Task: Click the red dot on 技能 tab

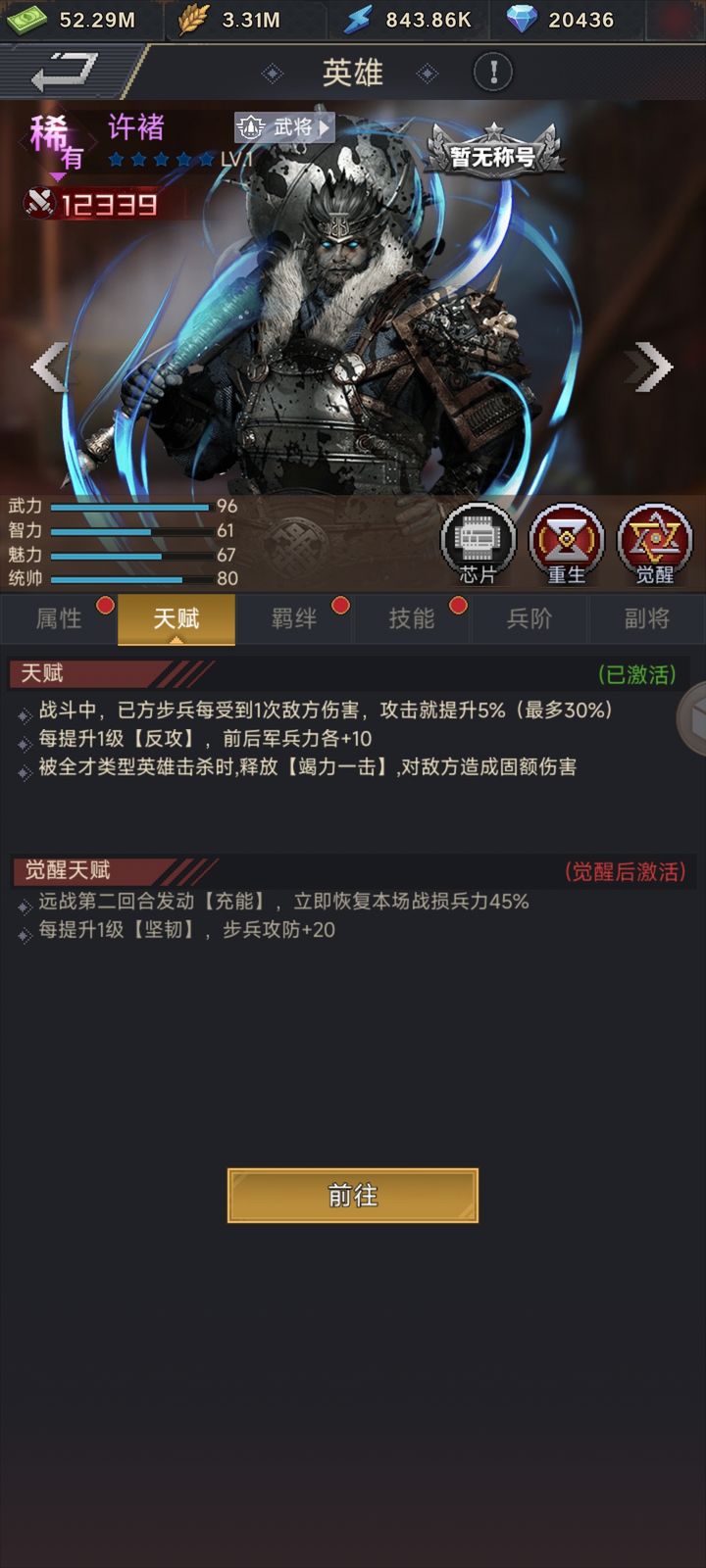Action: point(458,607)
